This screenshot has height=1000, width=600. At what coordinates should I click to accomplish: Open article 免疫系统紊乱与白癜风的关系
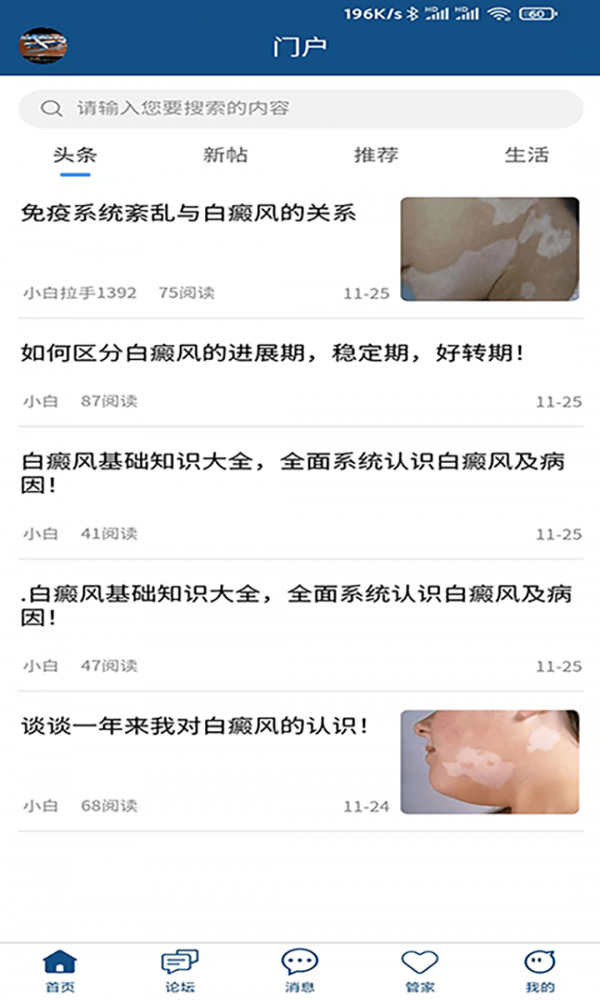pyautogui.click(x=189, y=213)
